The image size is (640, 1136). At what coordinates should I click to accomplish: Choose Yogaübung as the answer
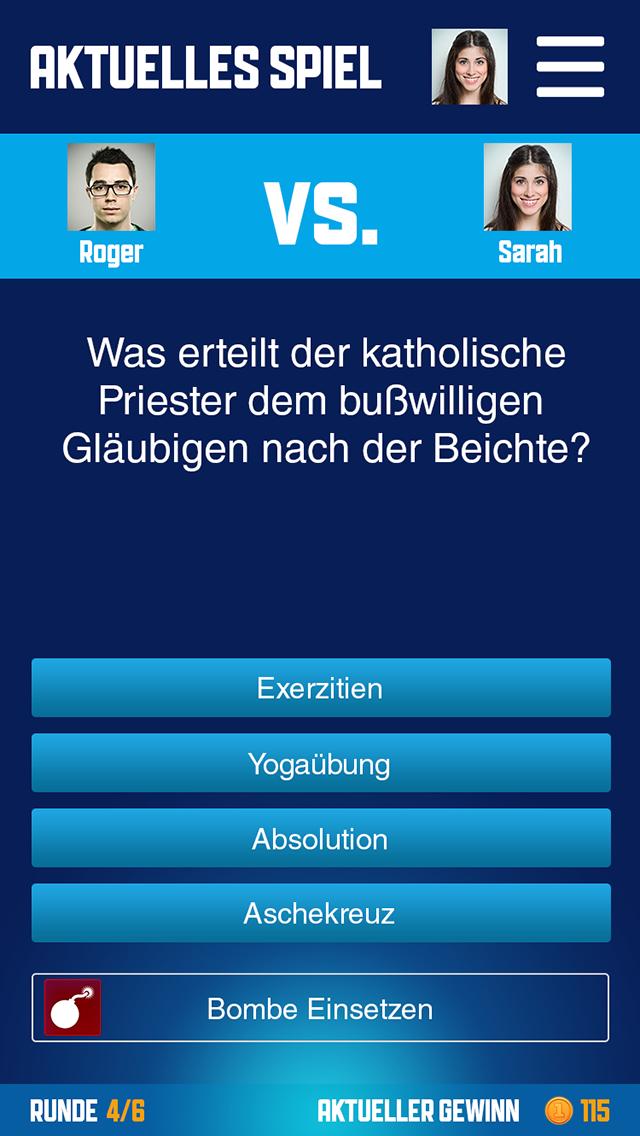point(320,763)
